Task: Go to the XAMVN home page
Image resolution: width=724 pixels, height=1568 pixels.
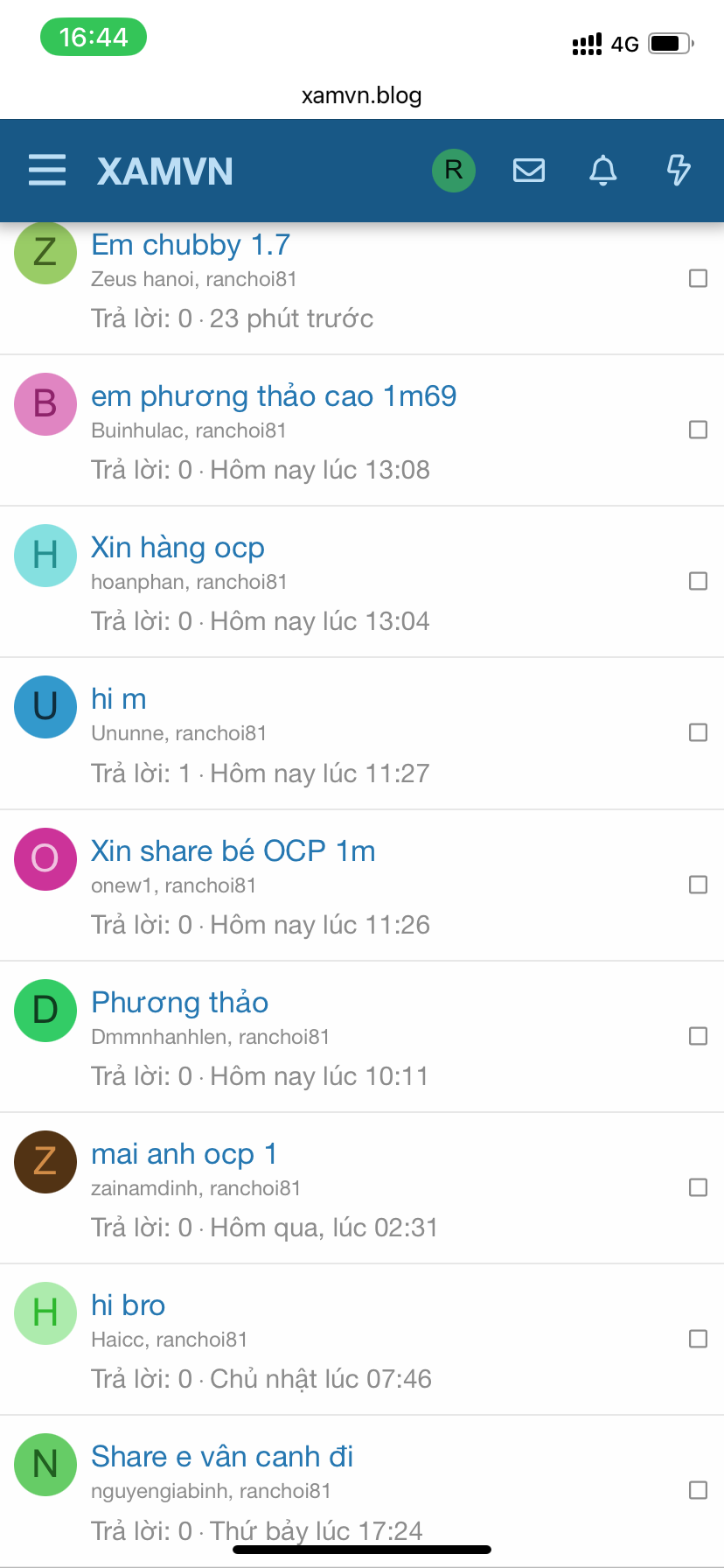Action: click(164, 171)
